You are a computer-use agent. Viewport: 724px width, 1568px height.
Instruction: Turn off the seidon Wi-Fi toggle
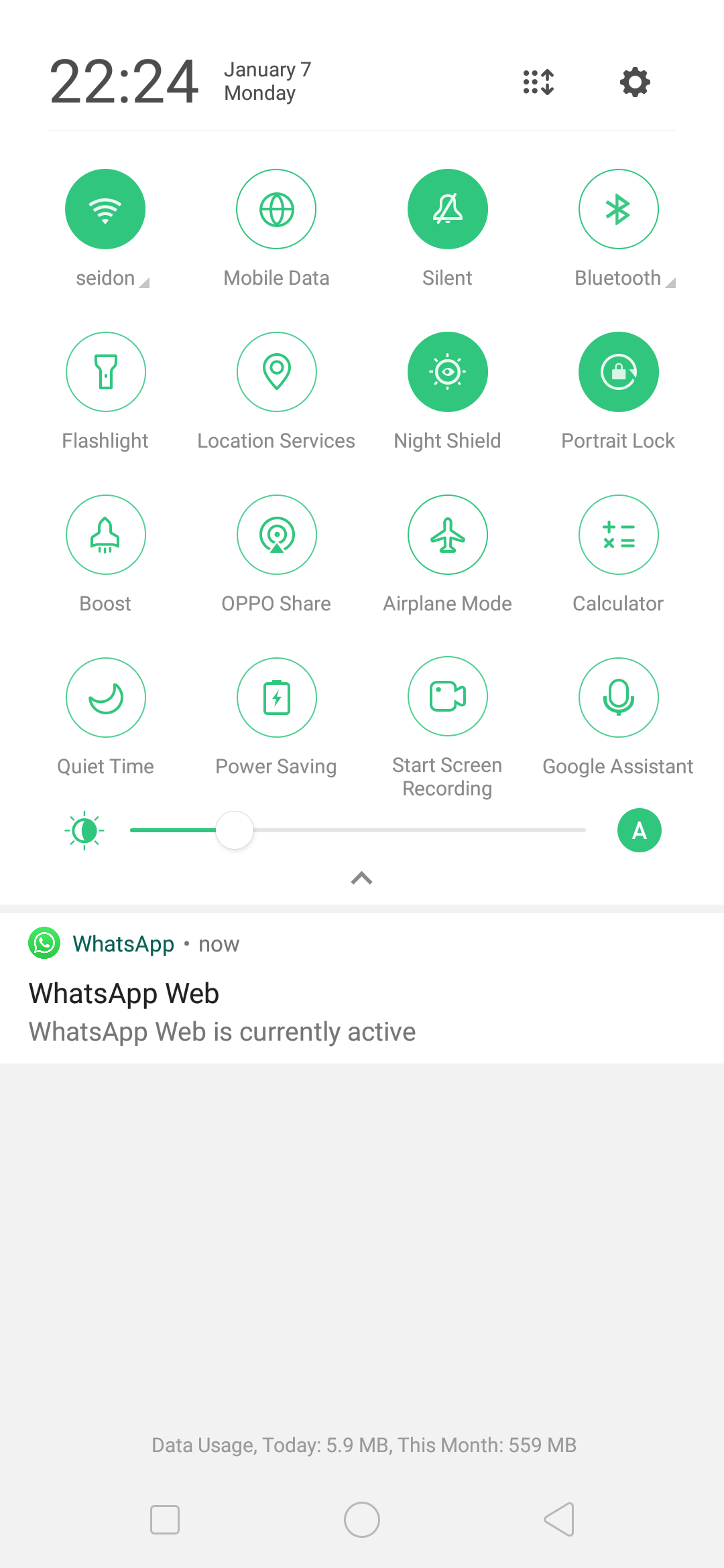tap(105, 209)
